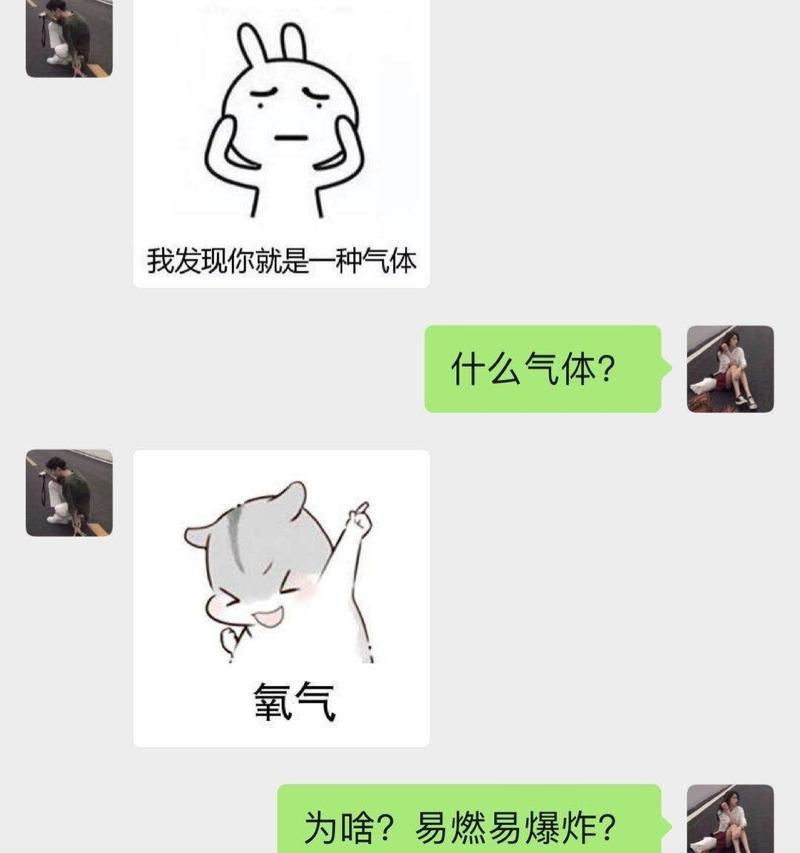Open the avatar beside the 什么气体? message

pos(730,369)
